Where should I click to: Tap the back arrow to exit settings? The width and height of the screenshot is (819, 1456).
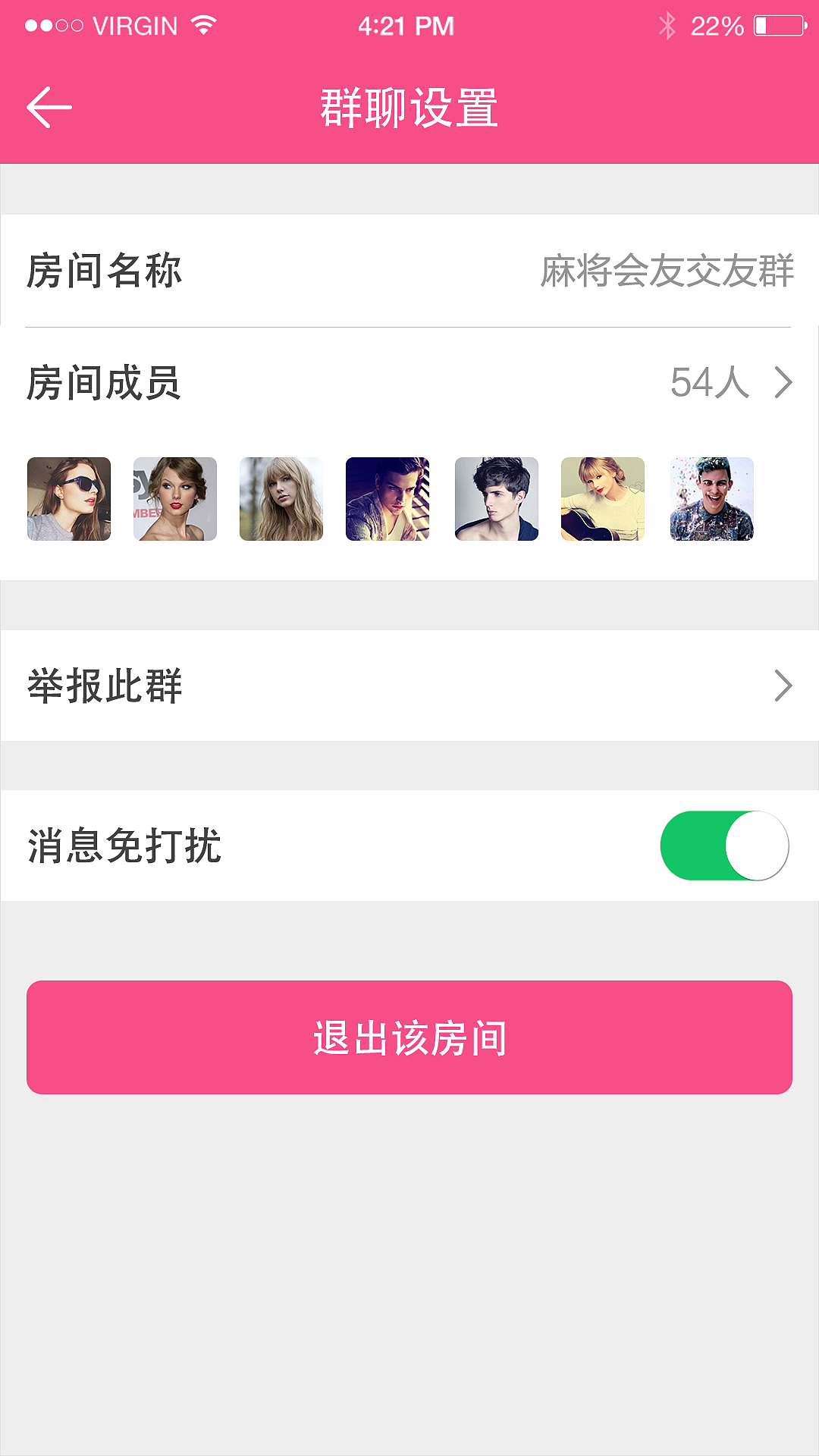point(49,106)
